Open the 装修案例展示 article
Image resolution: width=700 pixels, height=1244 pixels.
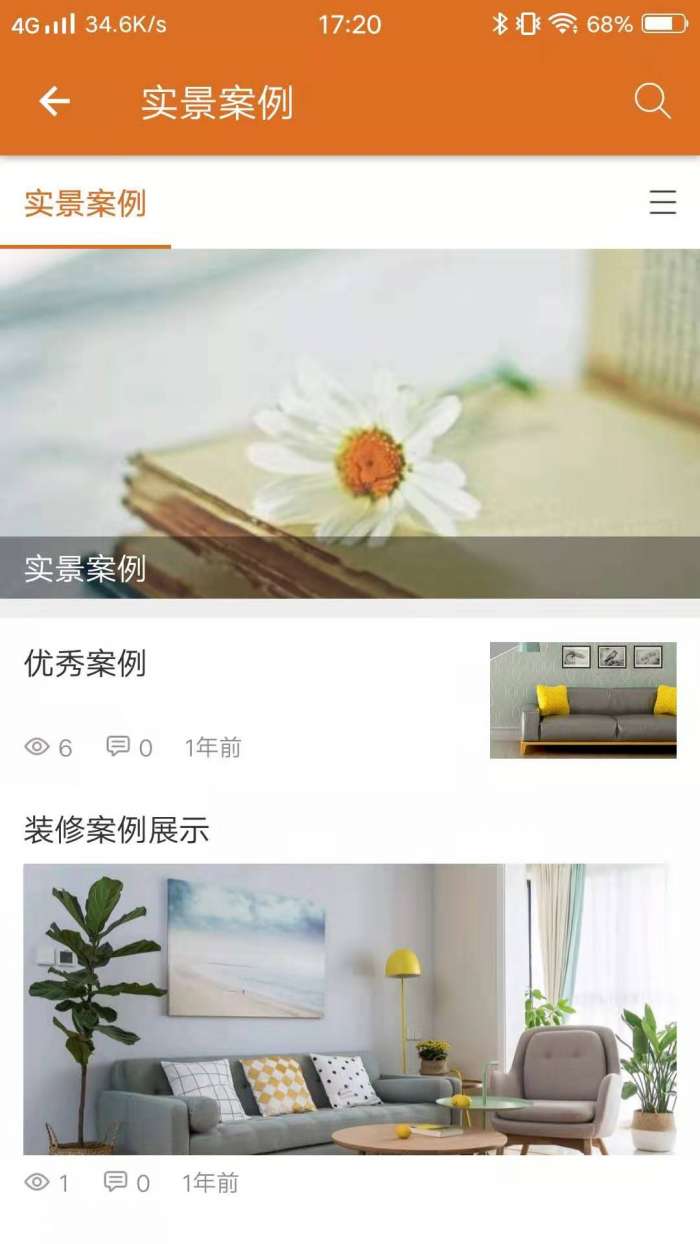(117, 830)
